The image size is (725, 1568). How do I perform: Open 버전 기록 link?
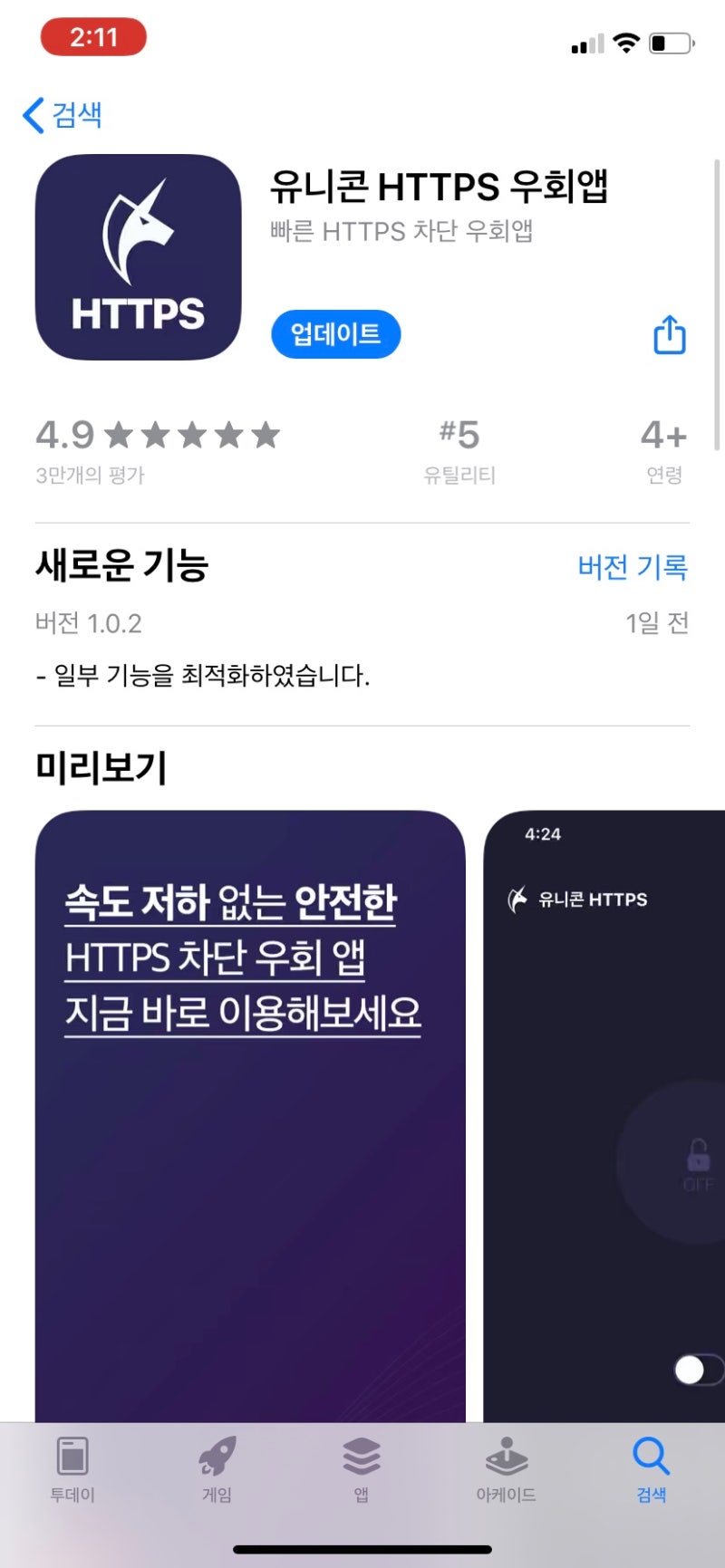point(633,567)
